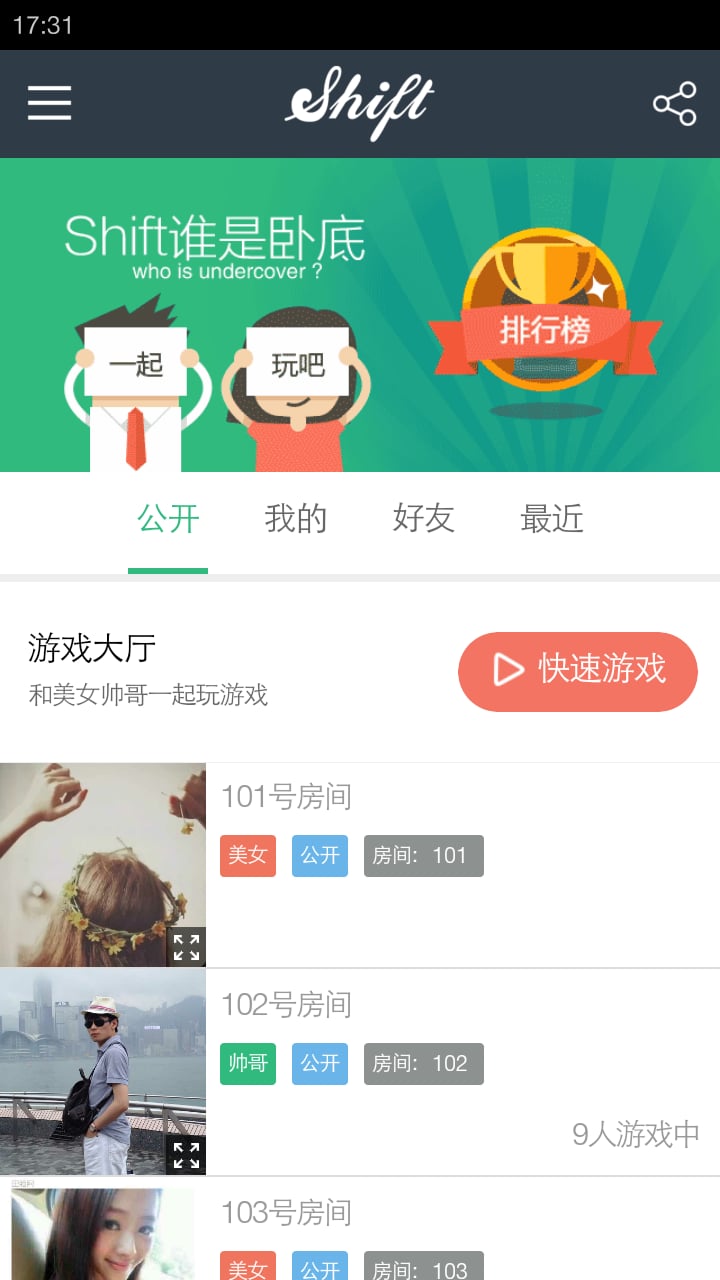
Task: Switch to the 好友 tab
Action: (424, 519)
